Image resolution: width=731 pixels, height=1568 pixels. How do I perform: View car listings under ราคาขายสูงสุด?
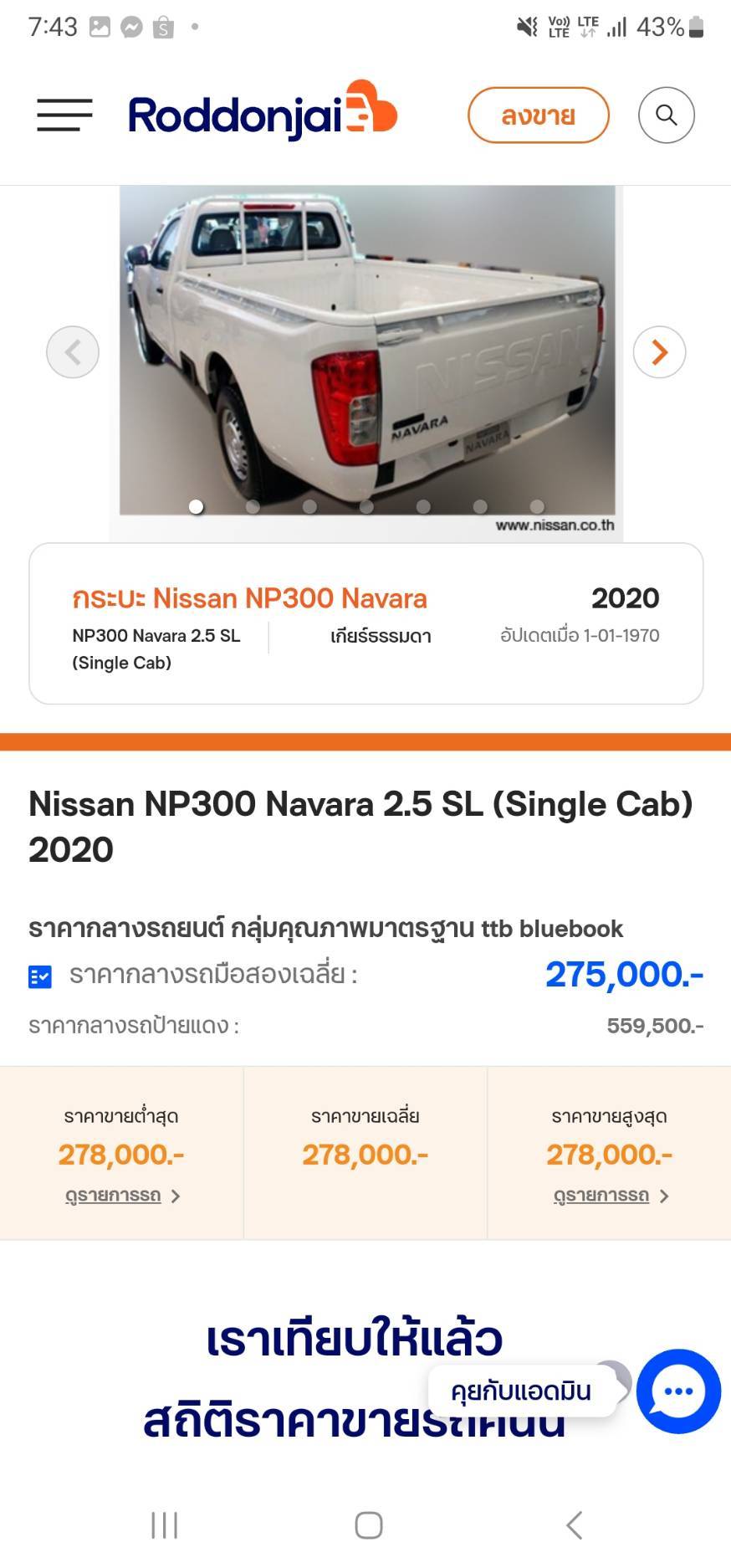(610, 1196)
